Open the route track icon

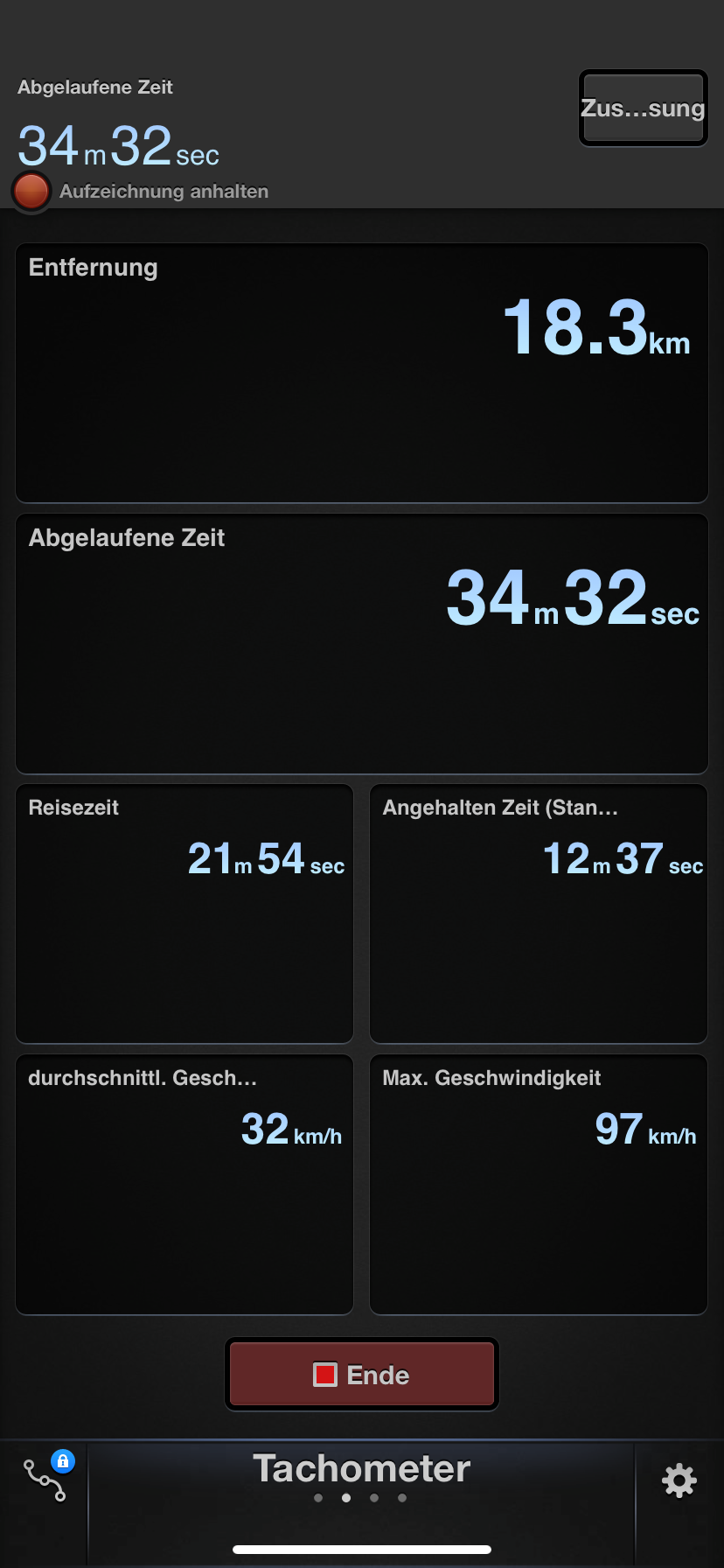point(45,1480)
